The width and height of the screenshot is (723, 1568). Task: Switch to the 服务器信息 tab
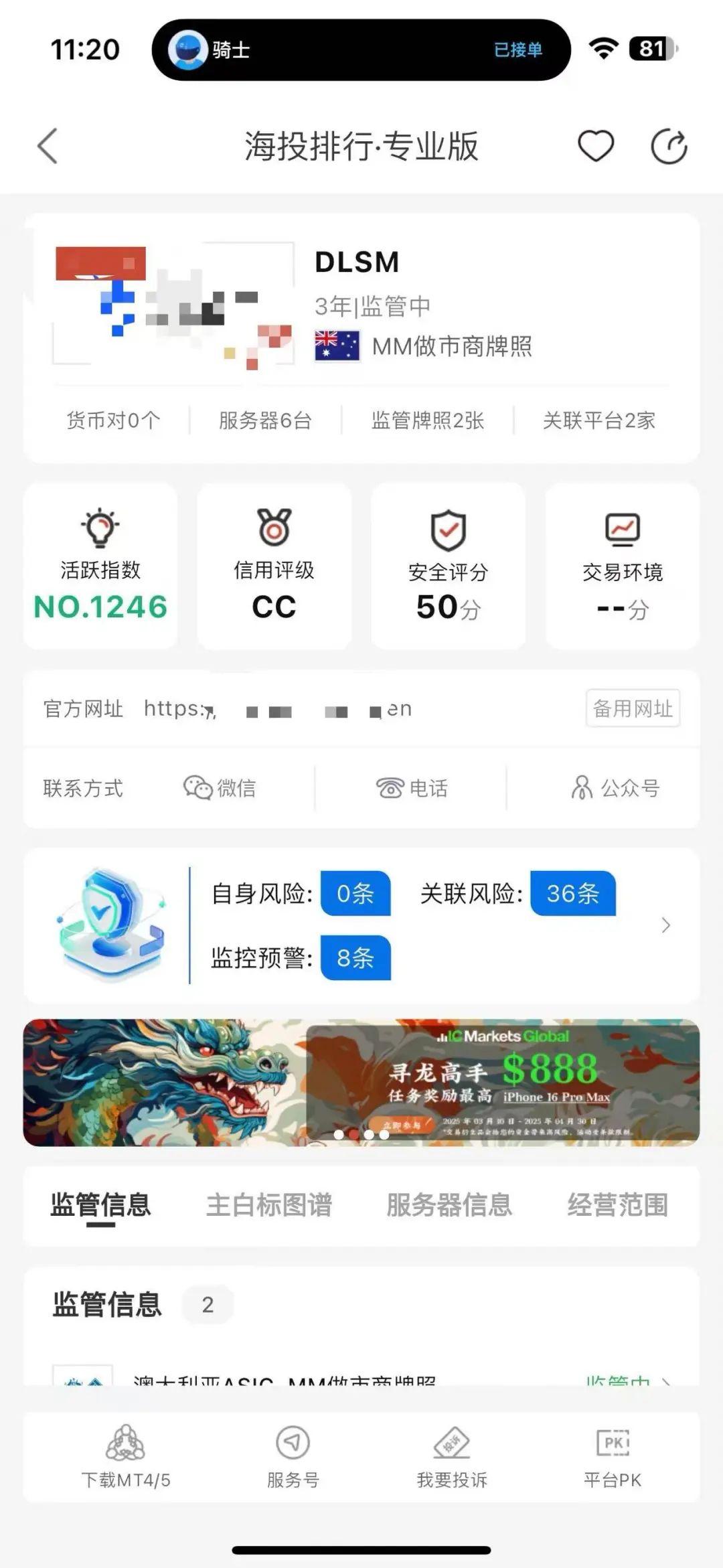coord(451,1204)
